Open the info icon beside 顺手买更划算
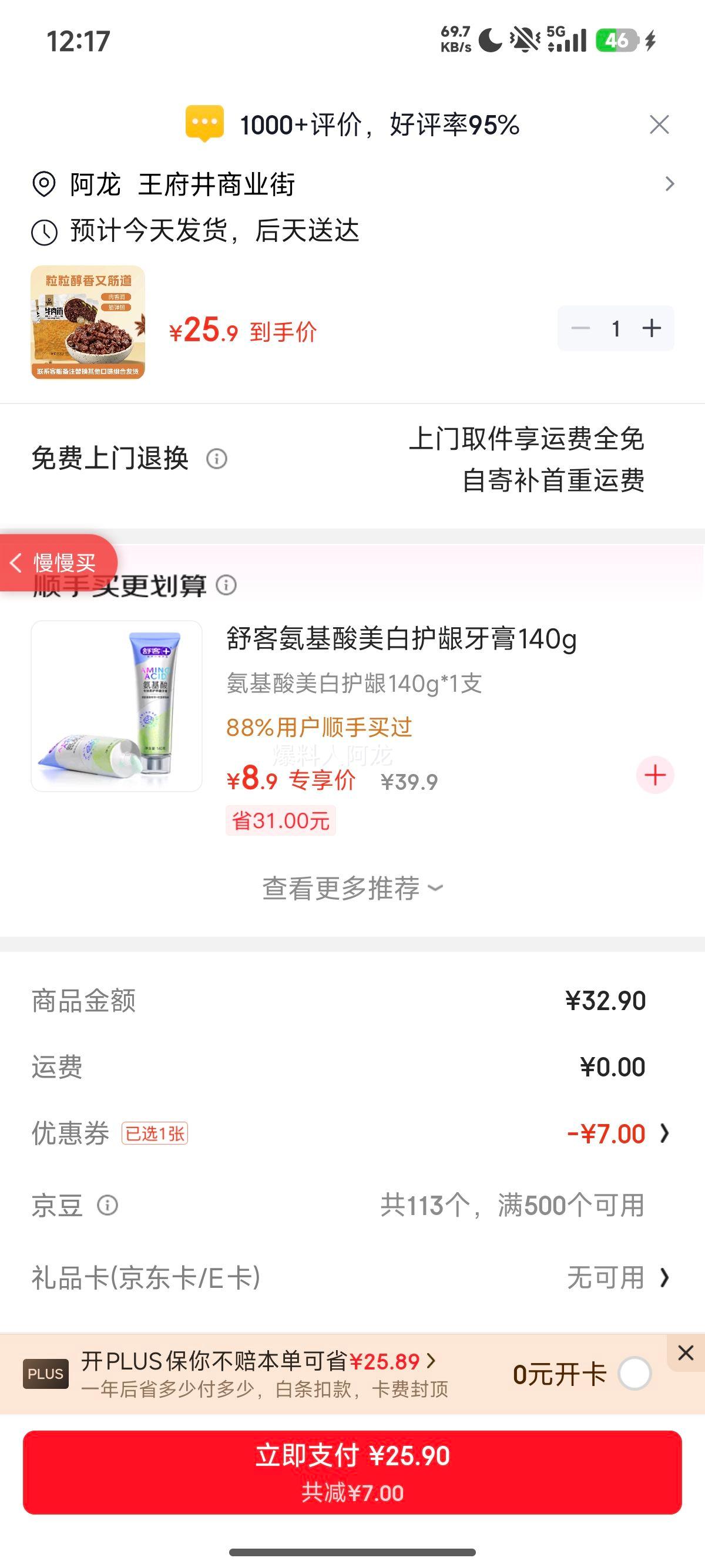This screenshot has height=1568, width=705. point(226,587)
